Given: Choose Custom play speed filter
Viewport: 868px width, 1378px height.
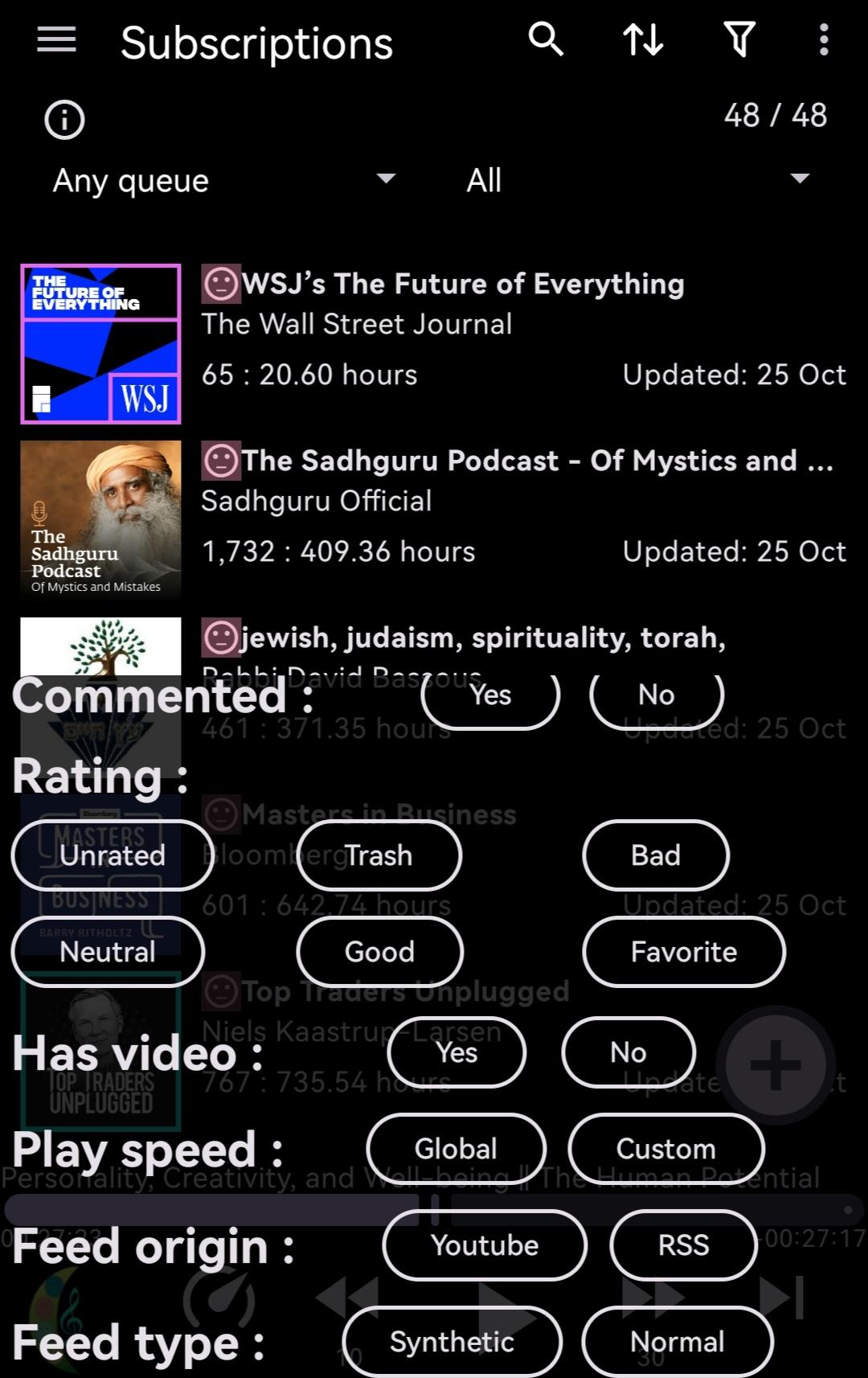Looking at the screenshot, I should point(665,1149).
